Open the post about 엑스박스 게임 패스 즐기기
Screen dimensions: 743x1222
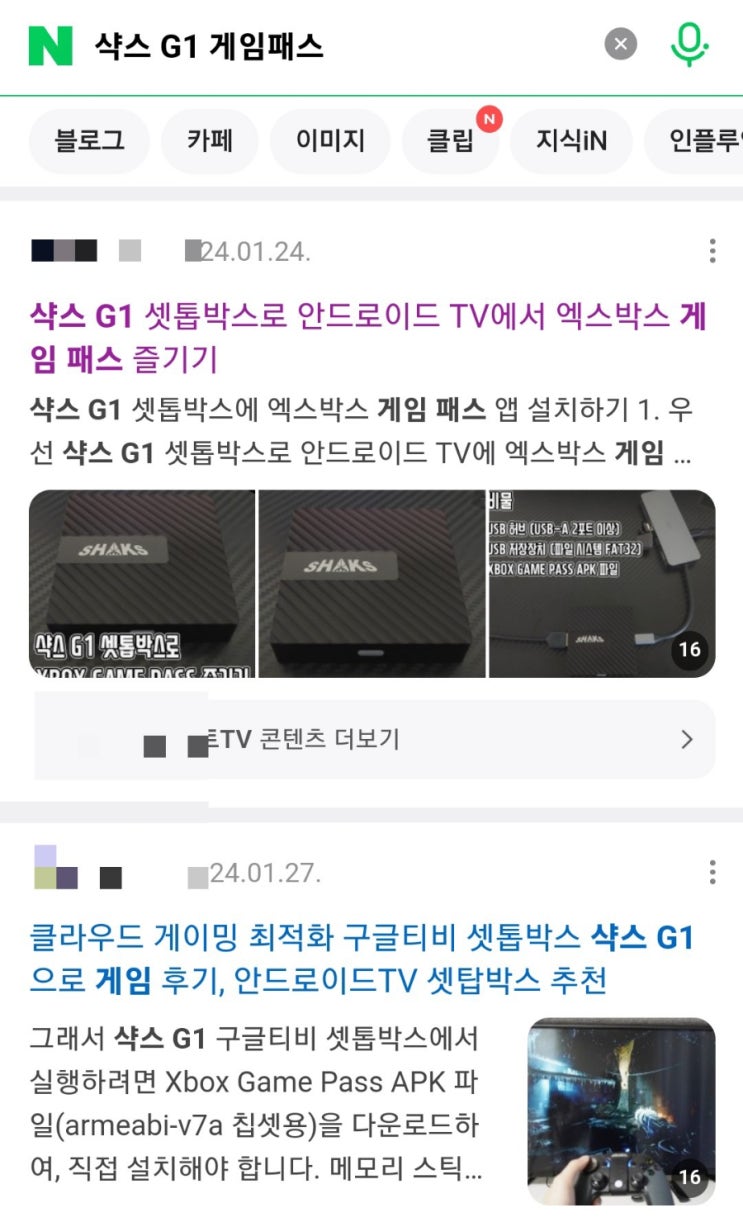tap(368, 338)
